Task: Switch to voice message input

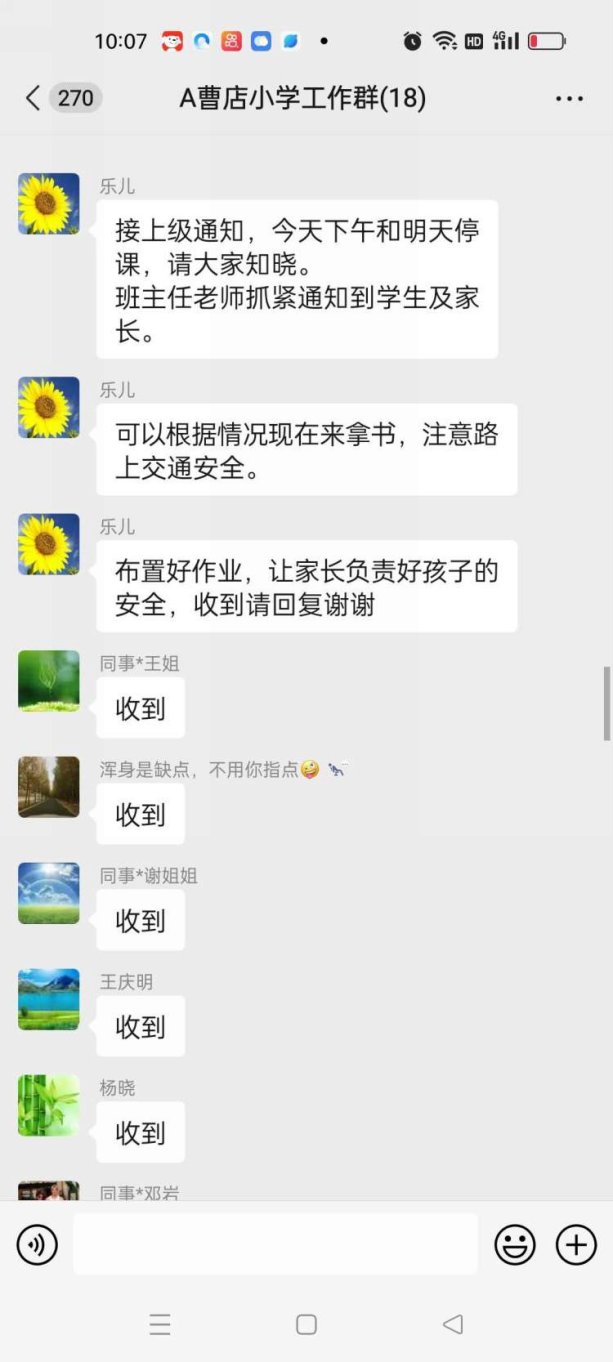Action: click(37, 1245)
